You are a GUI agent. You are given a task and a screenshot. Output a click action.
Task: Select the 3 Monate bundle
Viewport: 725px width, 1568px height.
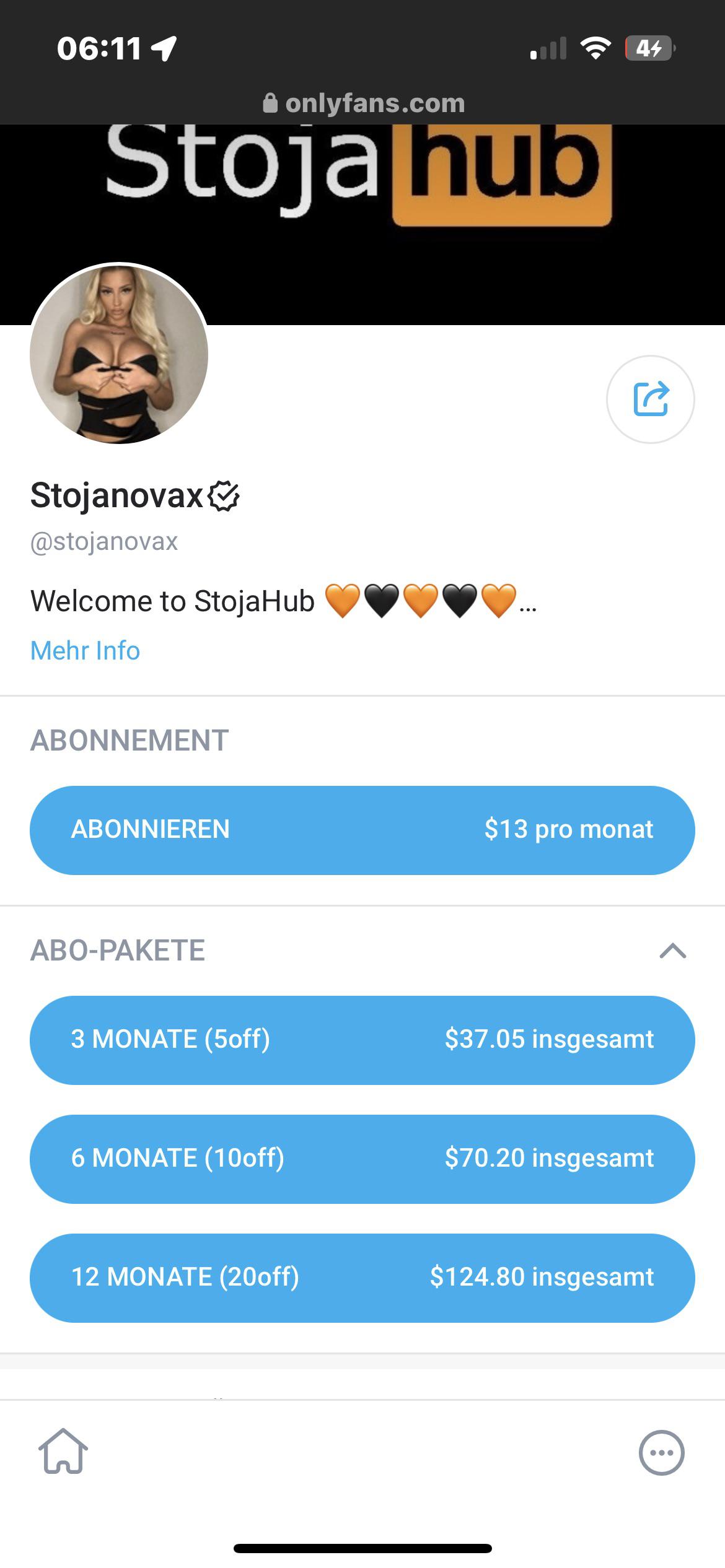coord(362,1040)
